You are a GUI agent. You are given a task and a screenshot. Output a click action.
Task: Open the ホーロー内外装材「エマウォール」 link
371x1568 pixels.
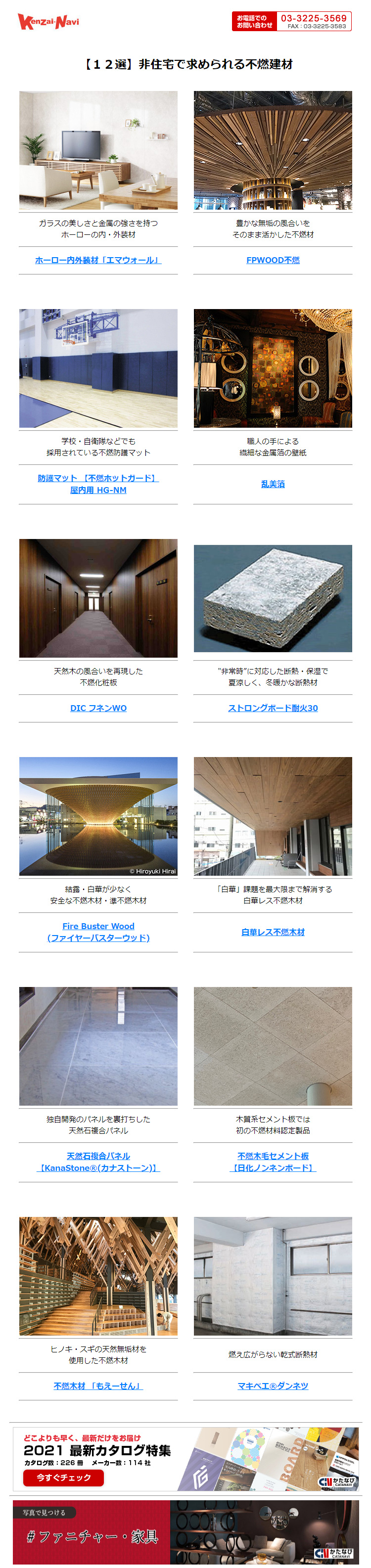click(x=98, y=260)
